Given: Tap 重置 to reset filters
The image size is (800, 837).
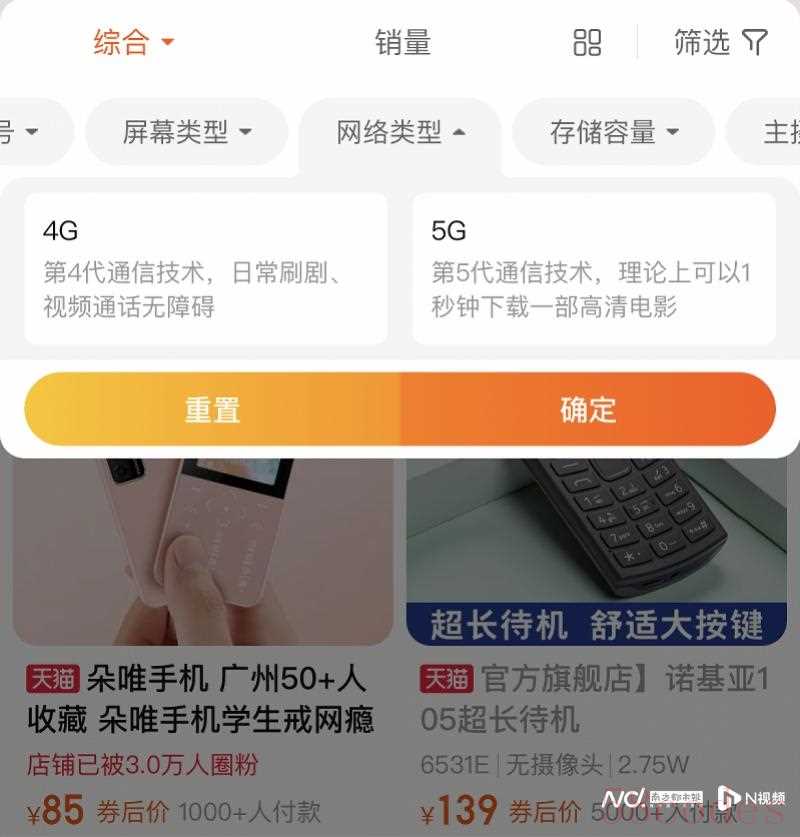Looking at the screenshot, I should [x=212, y=409].
